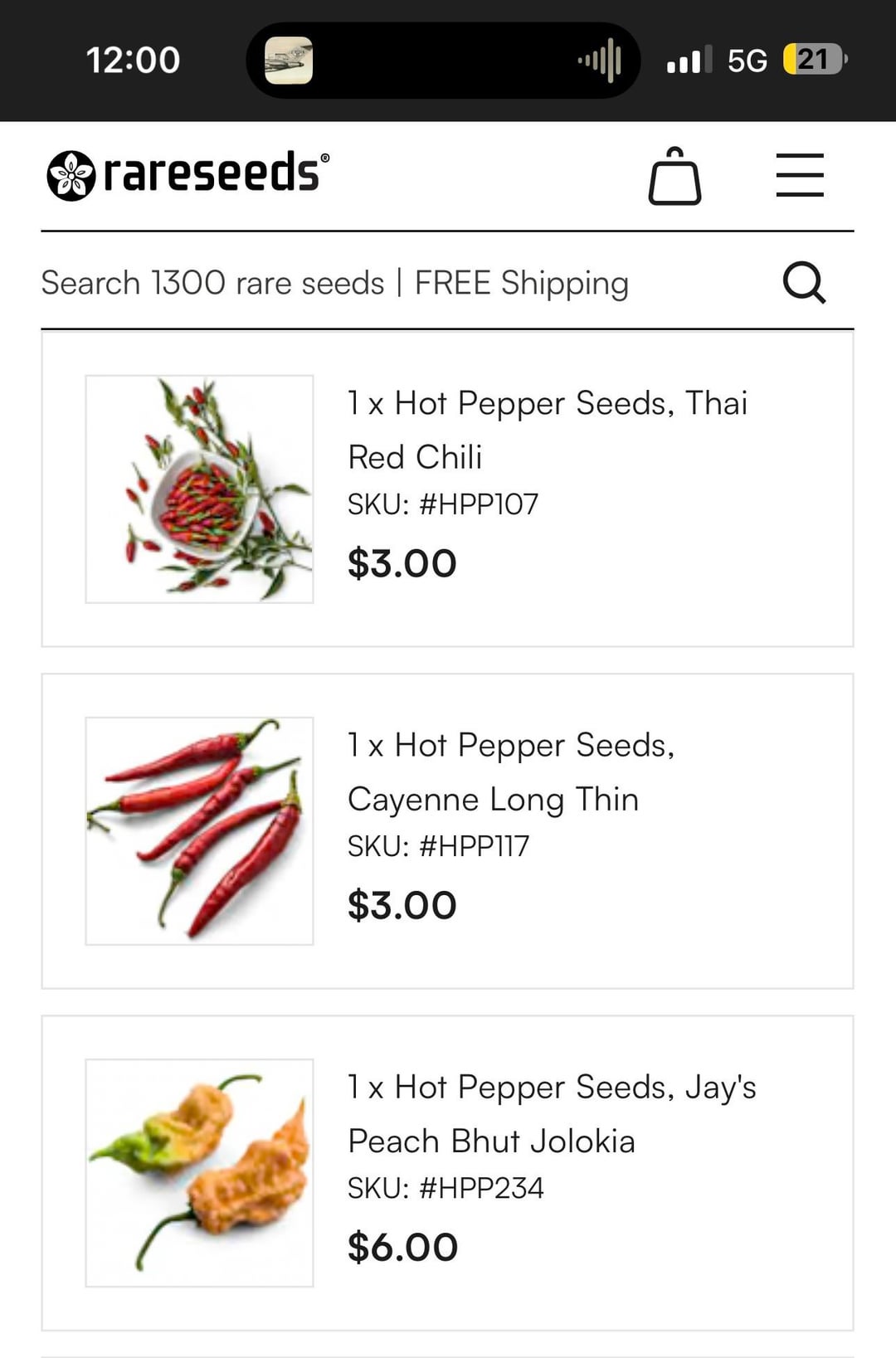
Task: Open the hamburger menu
Action: (800, 175)
